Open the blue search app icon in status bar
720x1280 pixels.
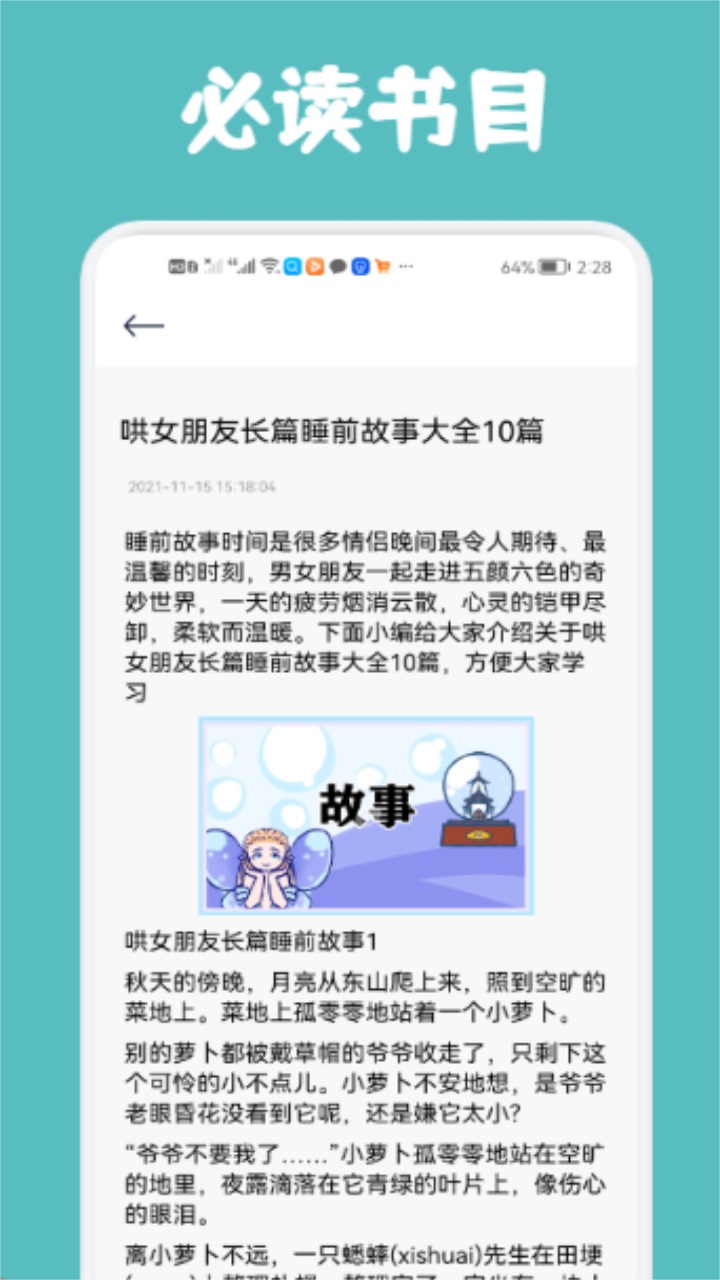pyautogui.click(x=293, y=266)
